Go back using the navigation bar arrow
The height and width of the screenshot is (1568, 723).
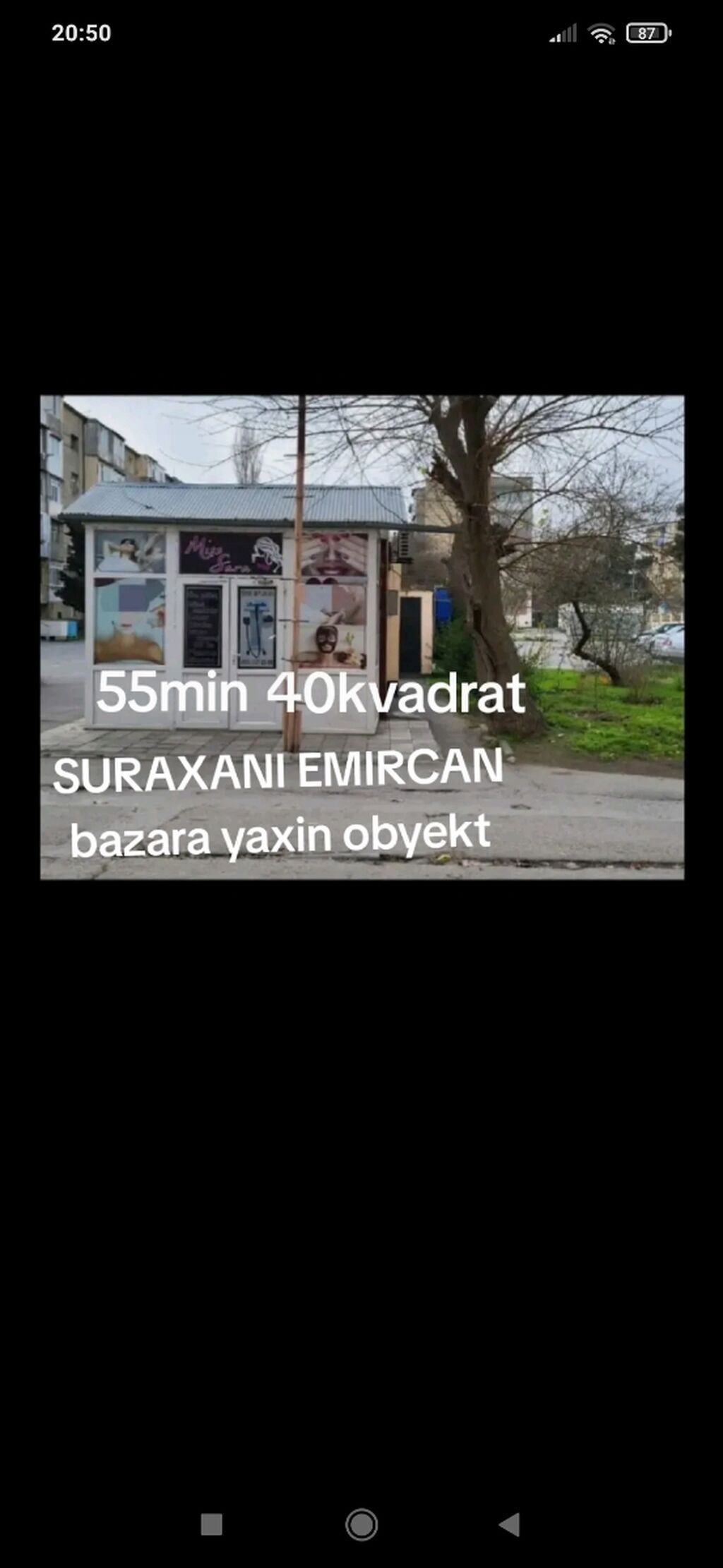[x=510, y=1524]
